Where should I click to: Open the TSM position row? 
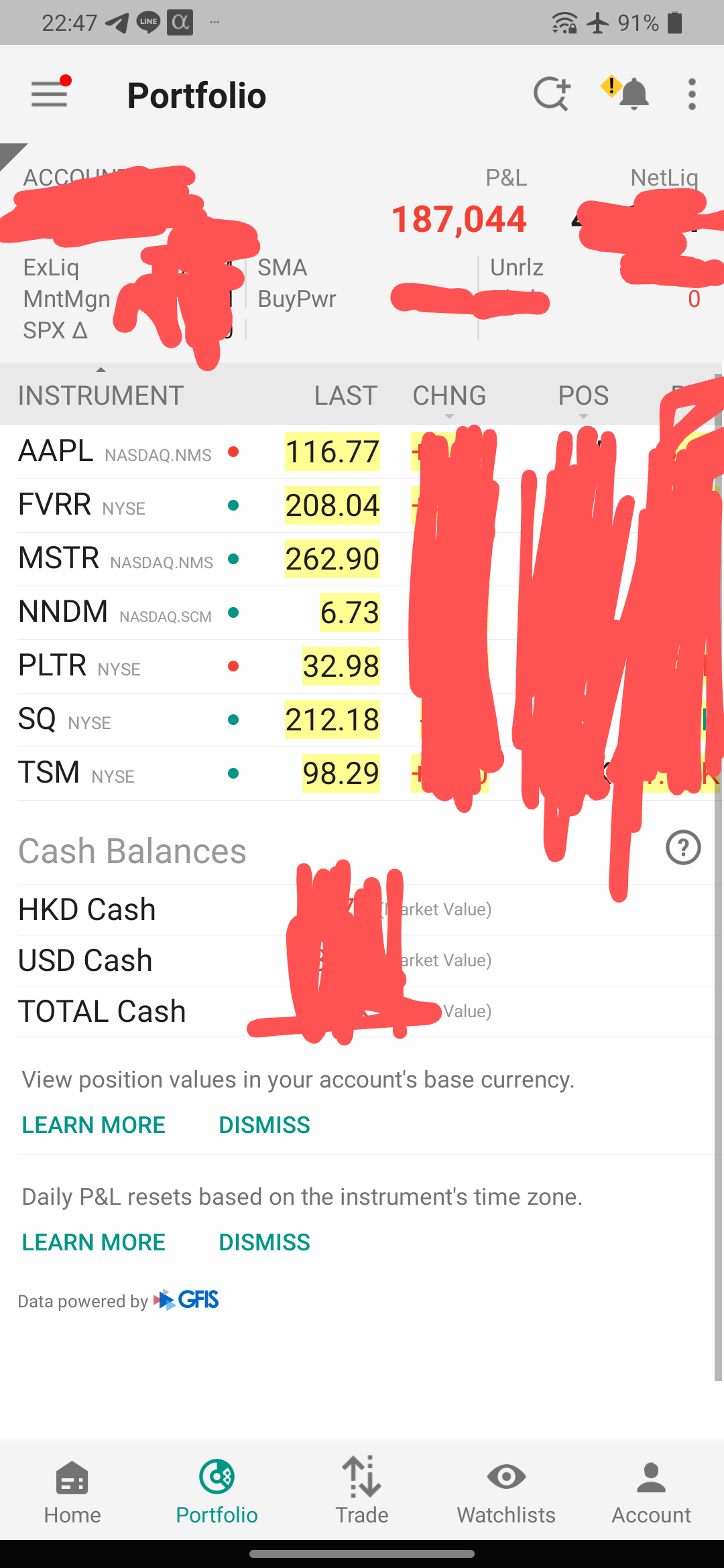click(x=362, y=773)
